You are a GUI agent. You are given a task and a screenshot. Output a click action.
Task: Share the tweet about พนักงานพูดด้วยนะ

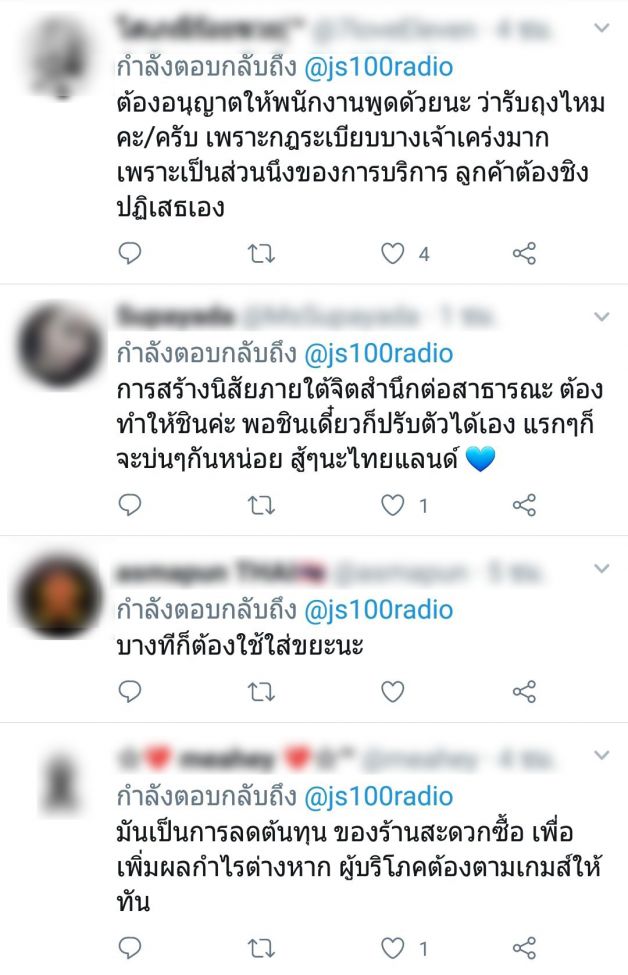pyautogui.click(x=524, y=254)
